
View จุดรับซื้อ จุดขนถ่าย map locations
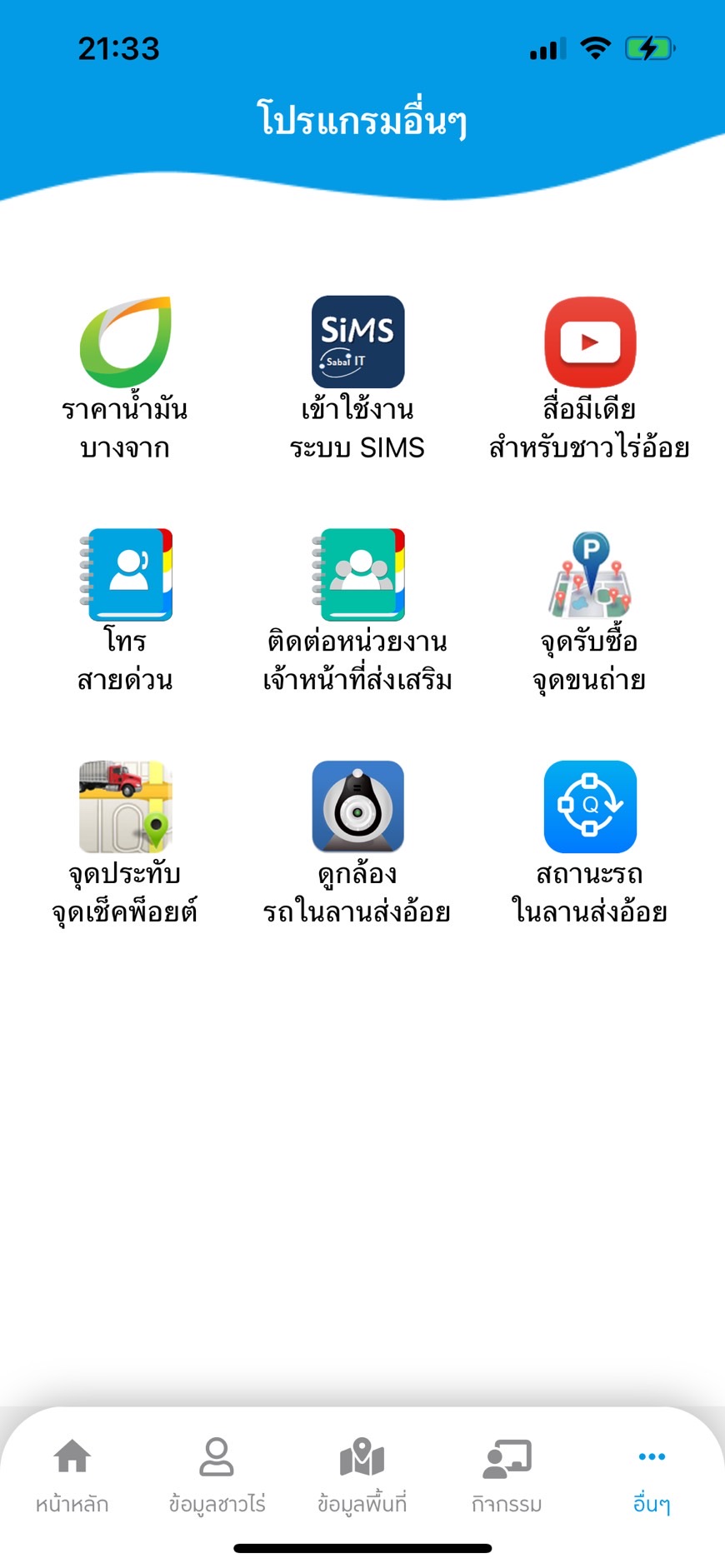(590, 575)
